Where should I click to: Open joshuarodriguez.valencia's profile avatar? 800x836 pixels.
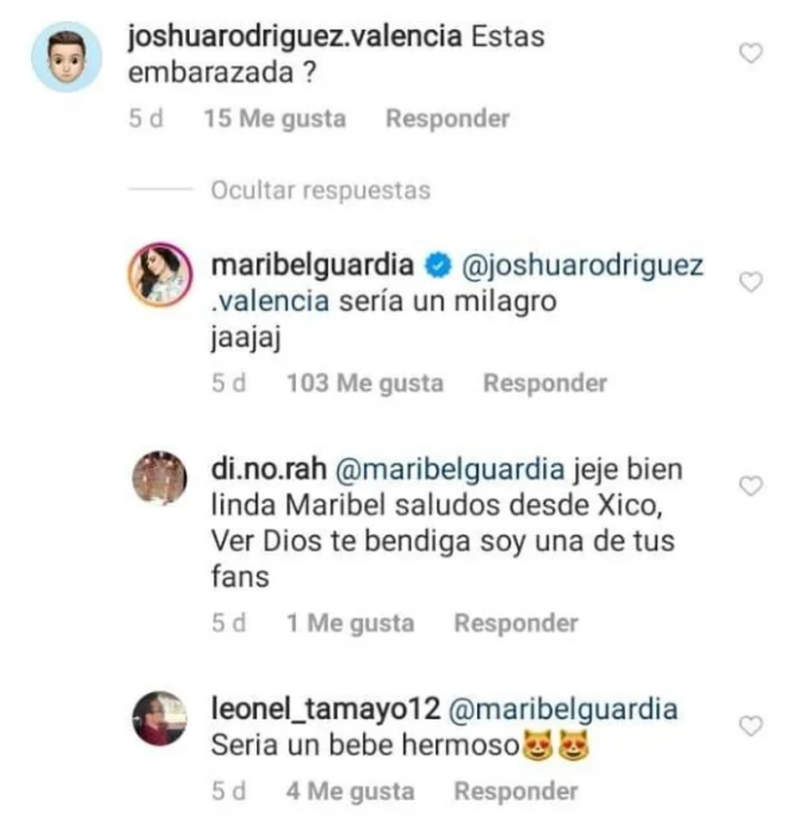[66, 56]
